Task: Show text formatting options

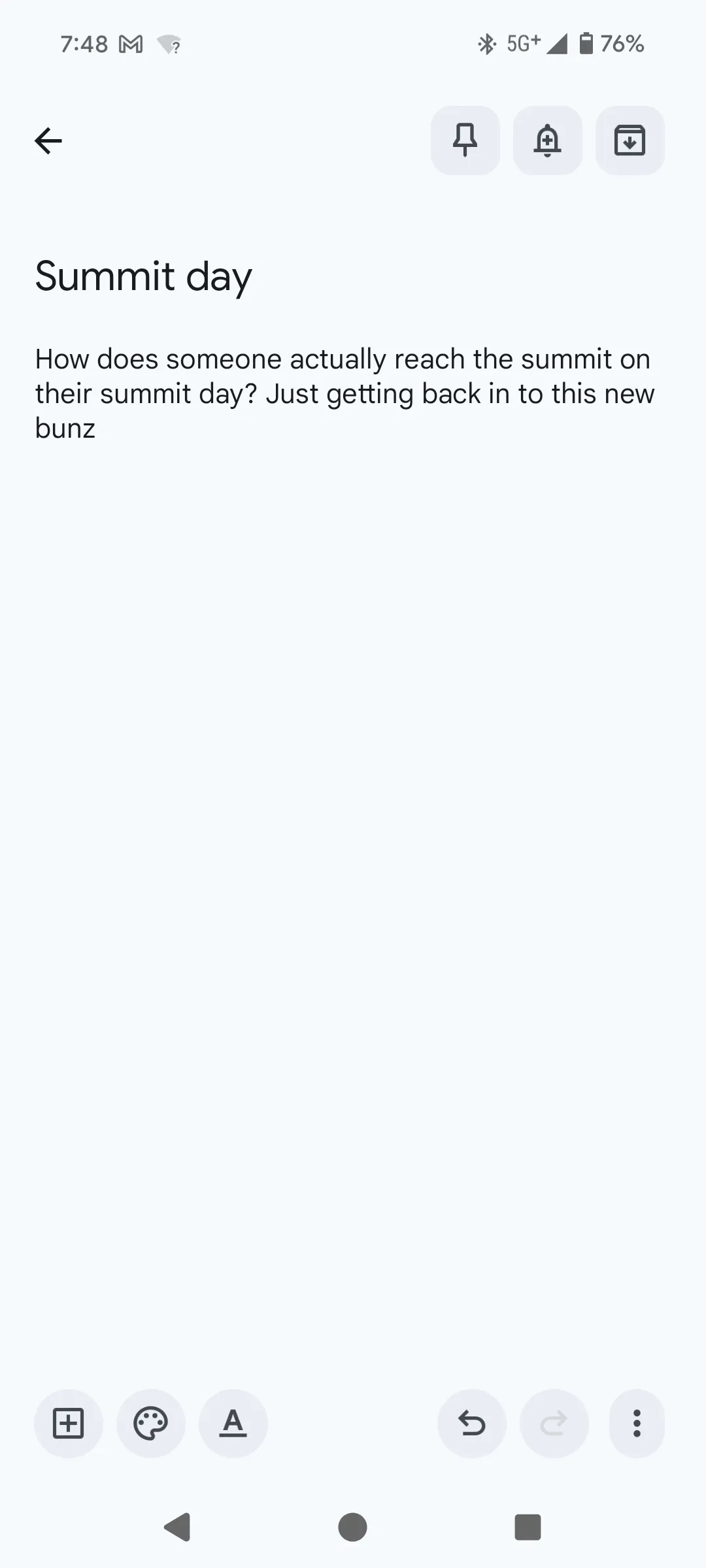Action: pos(233,1423)
